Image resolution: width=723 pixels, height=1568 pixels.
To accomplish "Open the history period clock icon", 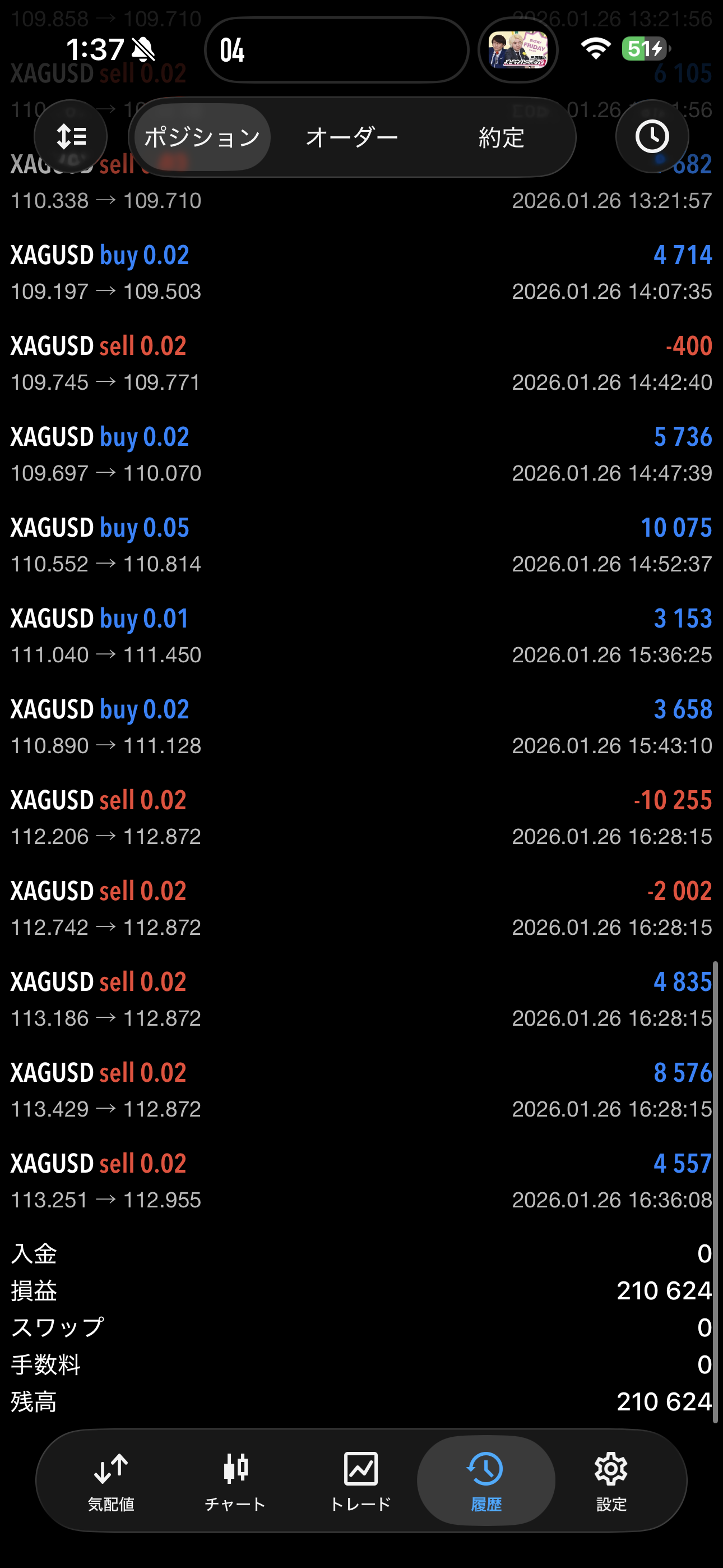I will [x=652, y=137].
